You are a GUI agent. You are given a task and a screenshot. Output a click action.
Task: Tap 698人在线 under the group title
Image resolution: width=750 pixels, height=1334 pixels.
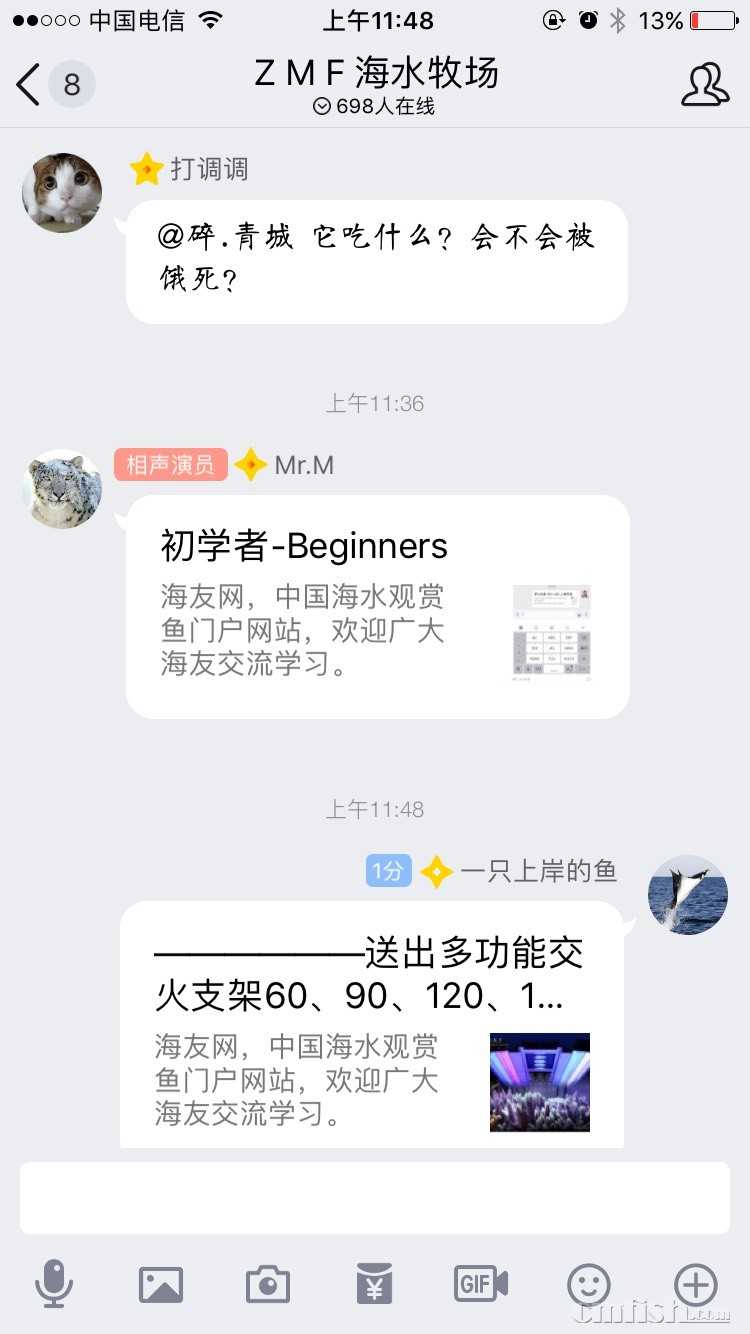click(x=375, y=105)
